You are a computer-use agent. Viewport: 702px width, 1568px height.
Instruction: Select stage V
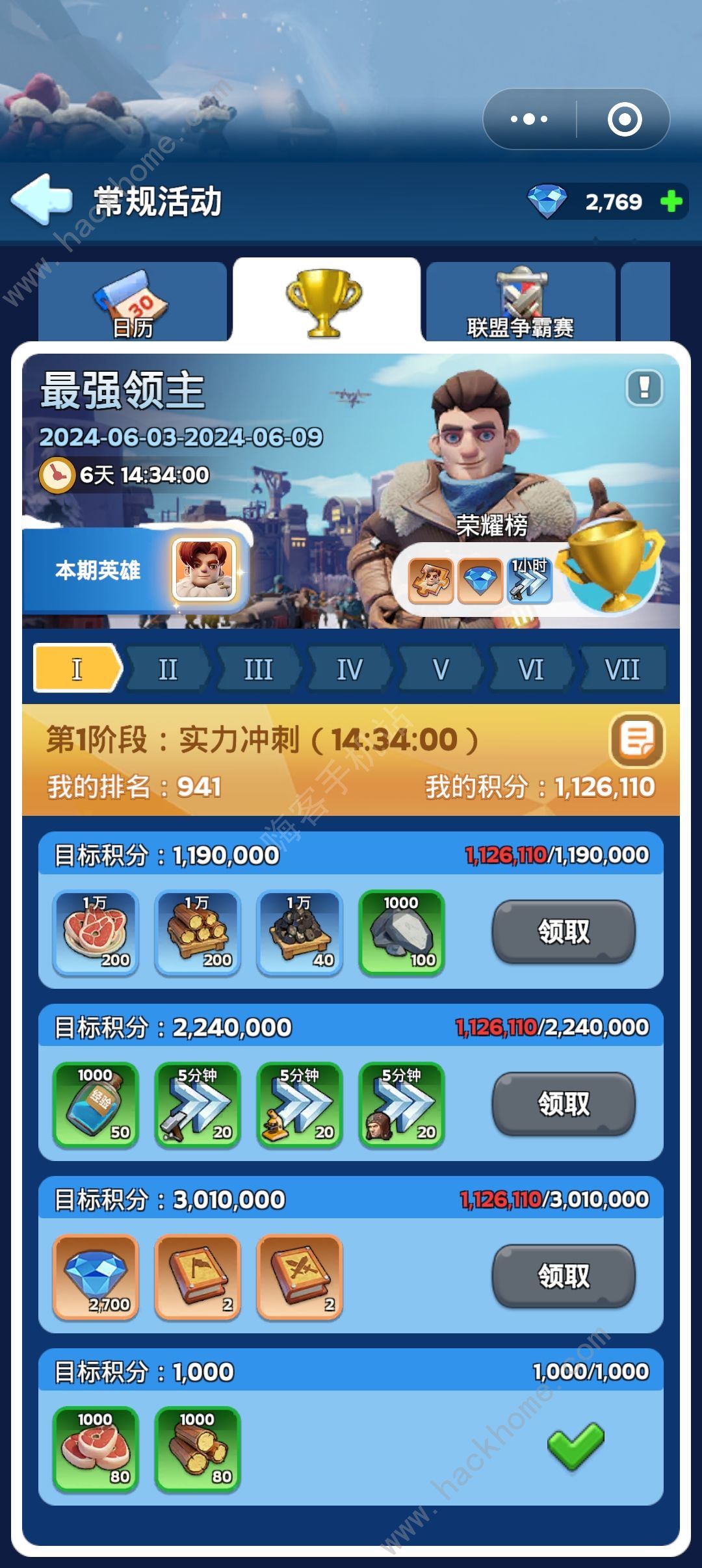pos(440,669)
